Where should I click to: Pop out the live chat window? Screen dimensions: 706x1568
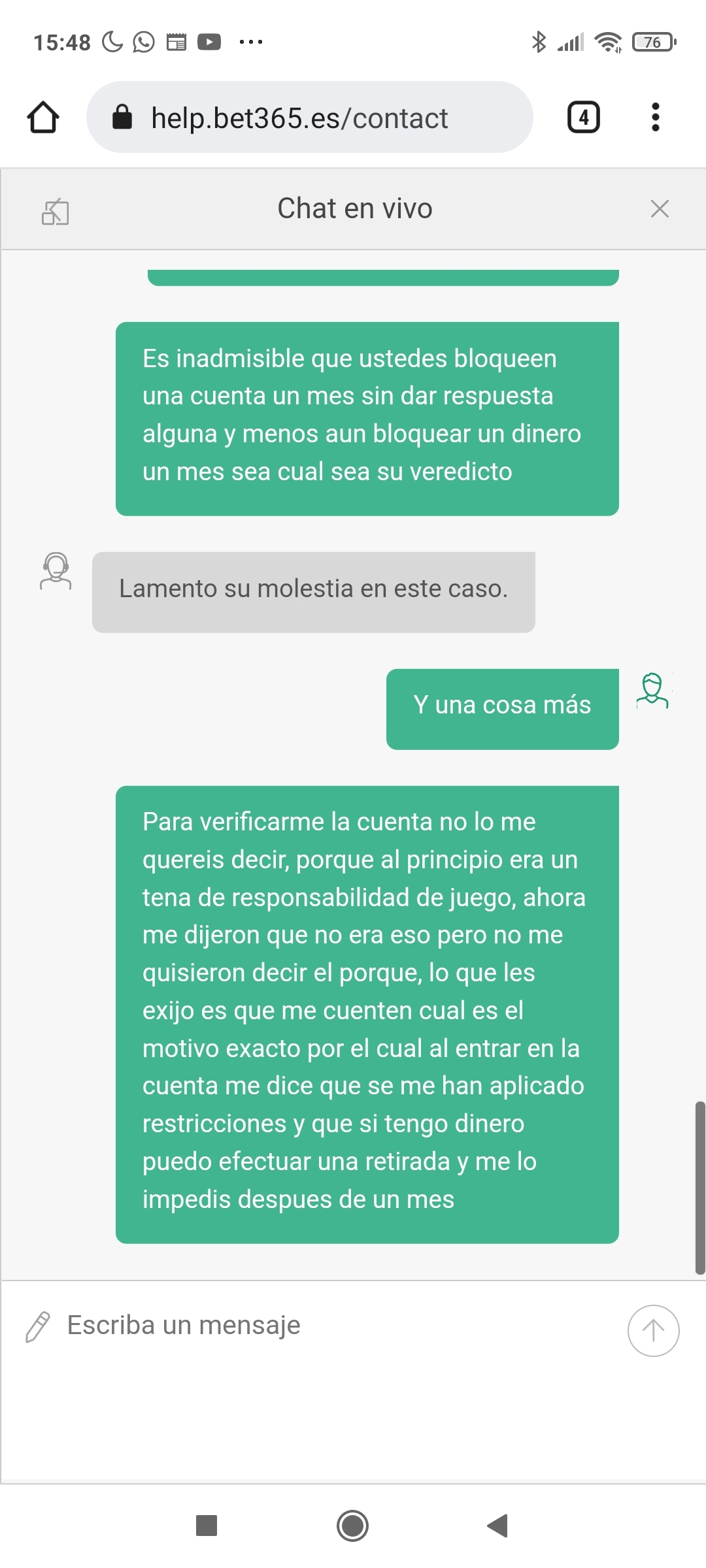tap(56, 211)
